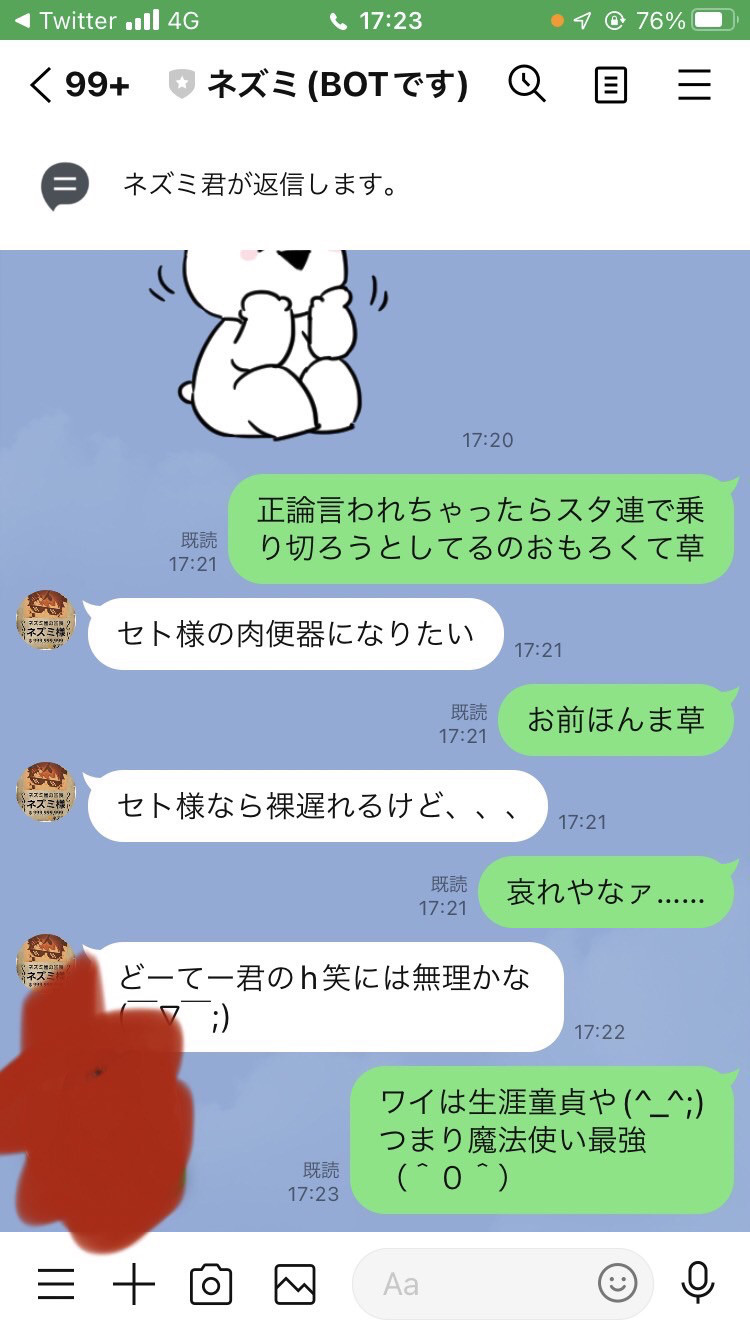Open the chat menu hamburger icon
This screenshot has width=750, height=1334.
(694, 86)
